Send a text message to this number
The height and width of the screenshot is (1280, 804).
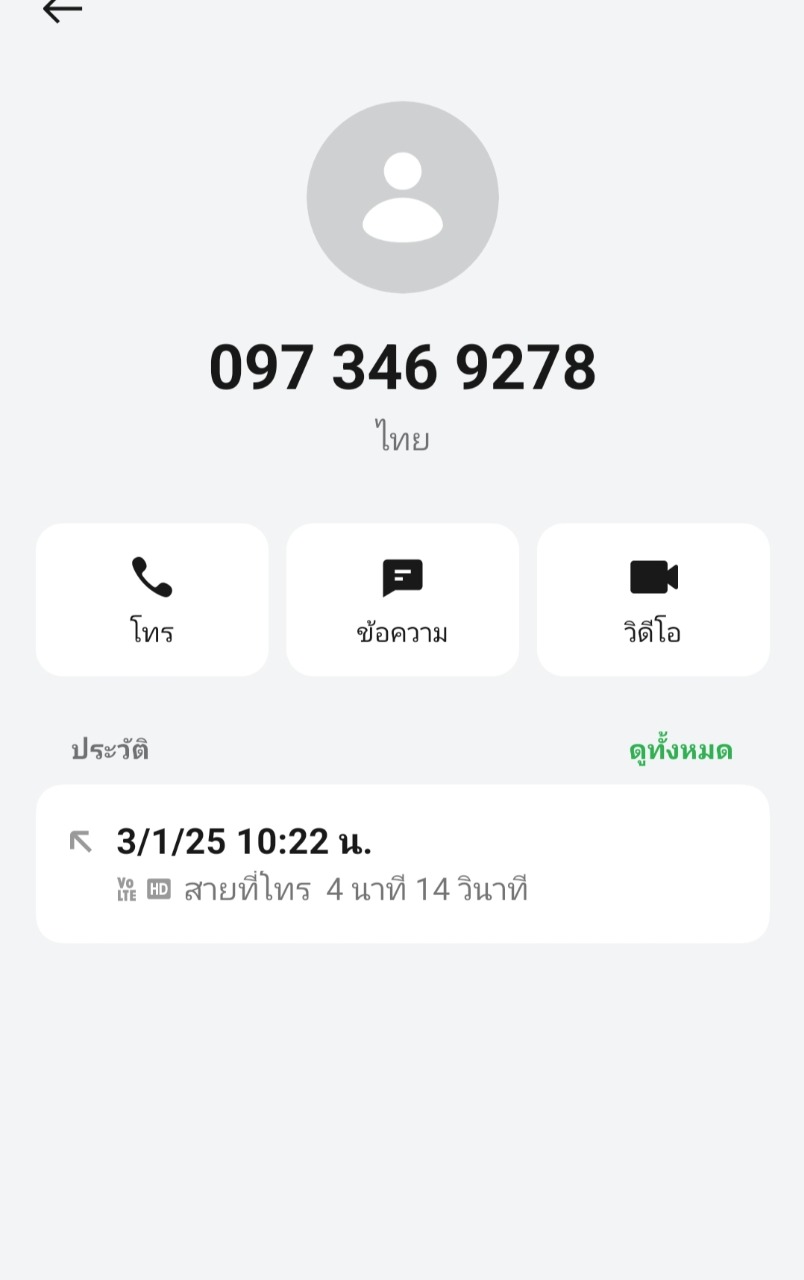[x=402, y=599]
